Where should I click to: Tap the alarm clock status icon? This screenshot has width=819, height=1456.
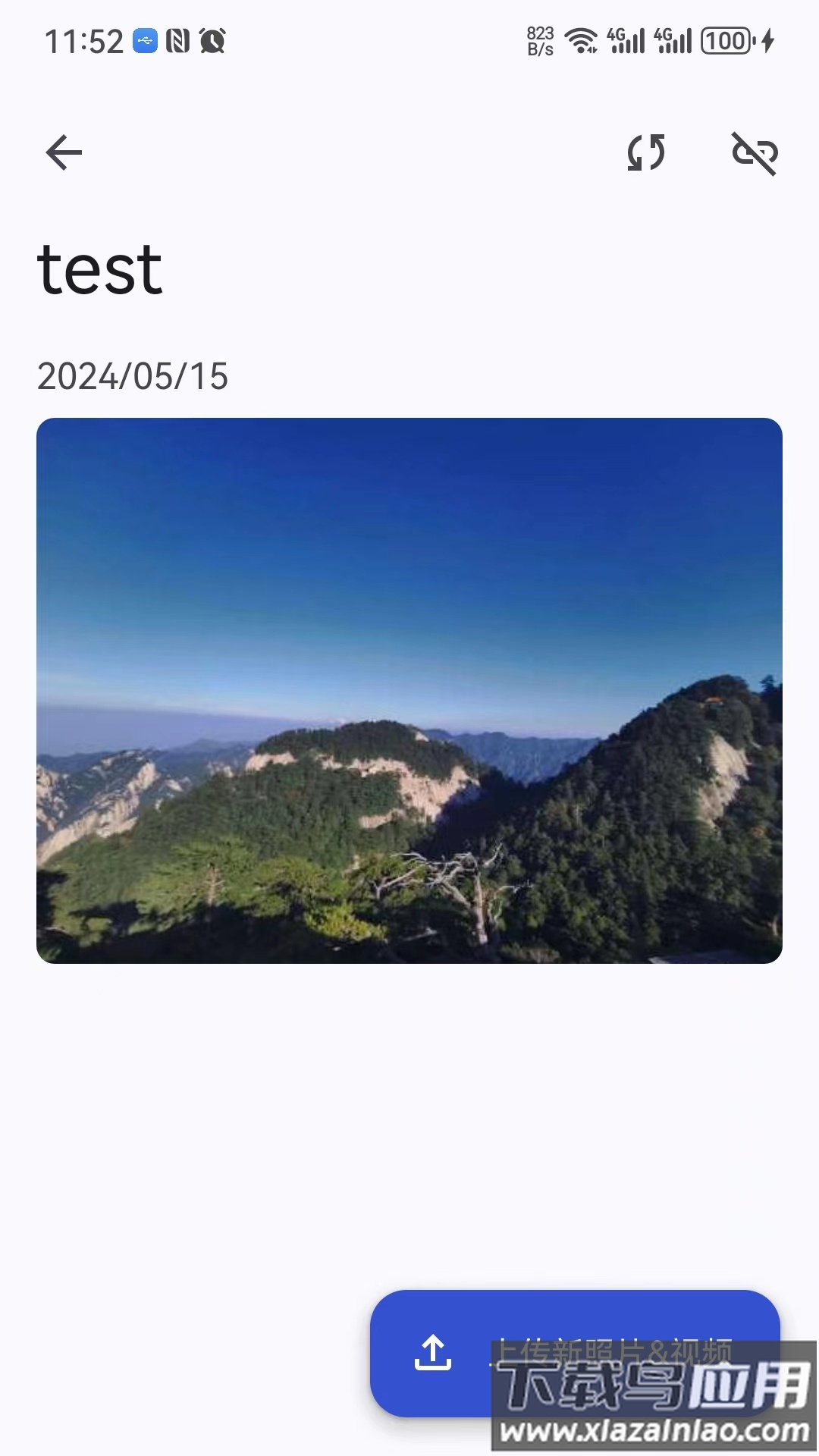tap(215, 42)
